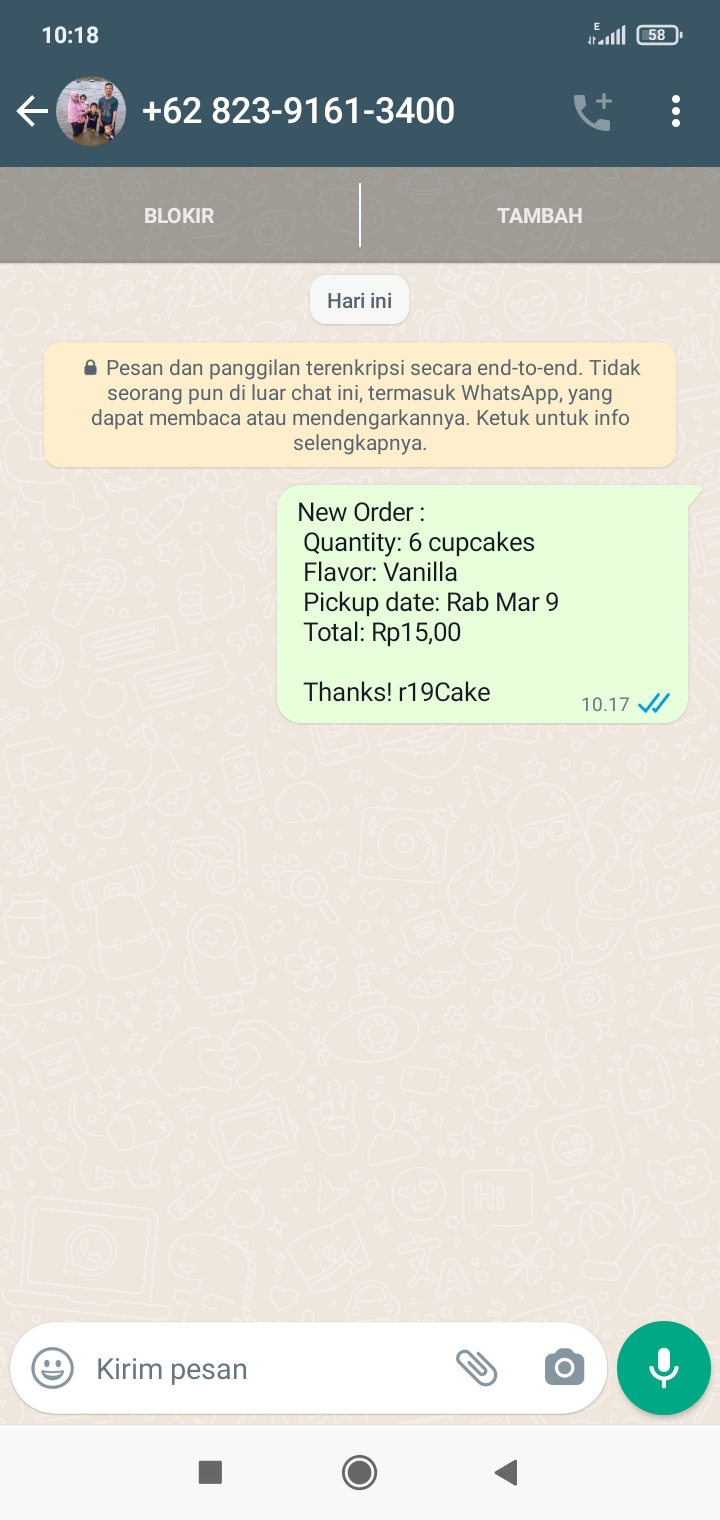This screenshot has height=1520, width=720.
Task: Tap the Hari ini date label
Action: 359,299
